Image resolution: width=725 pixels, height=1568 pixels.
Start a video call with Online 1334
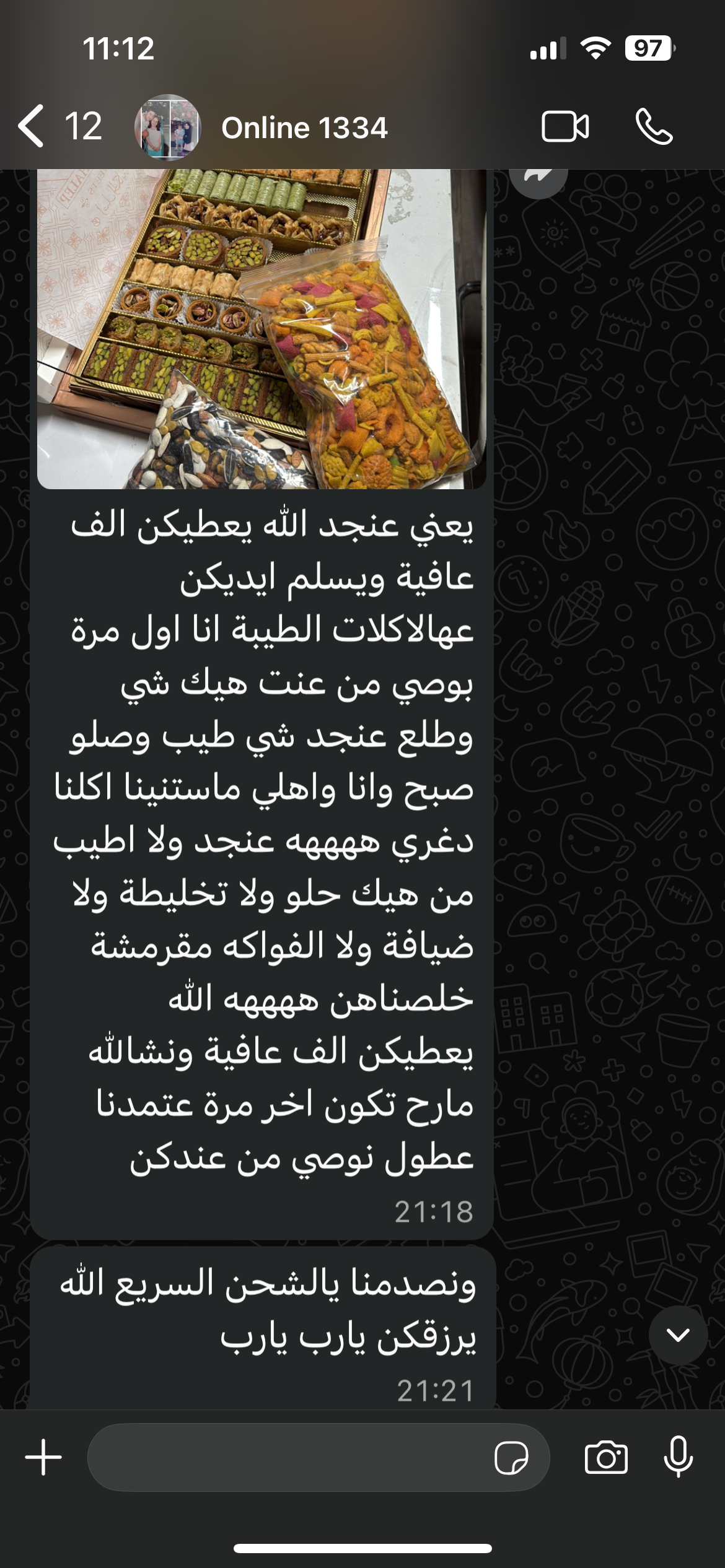[x=565, y=126]
